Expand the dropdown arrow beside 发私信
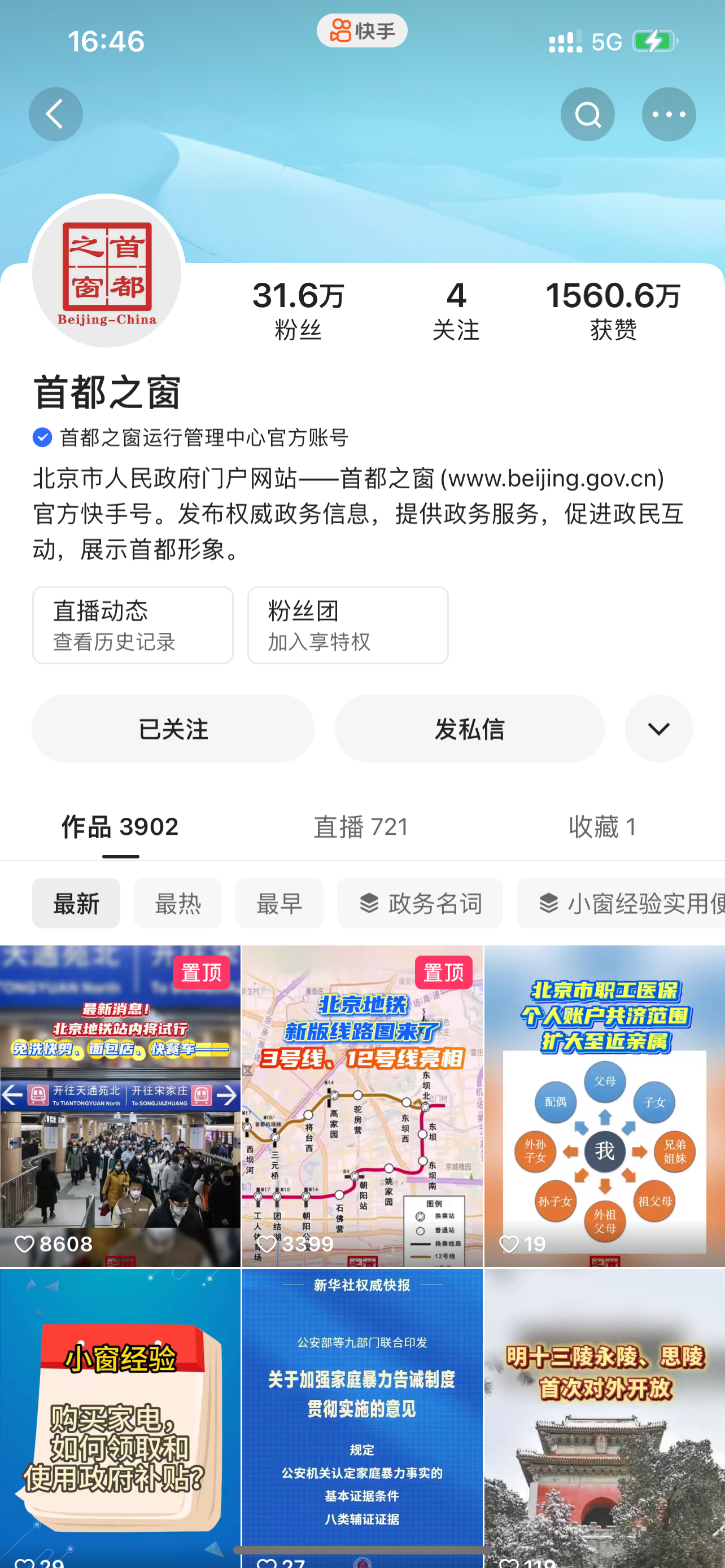Viewport: 725px width, 1568px height. (x=658, y=728)
